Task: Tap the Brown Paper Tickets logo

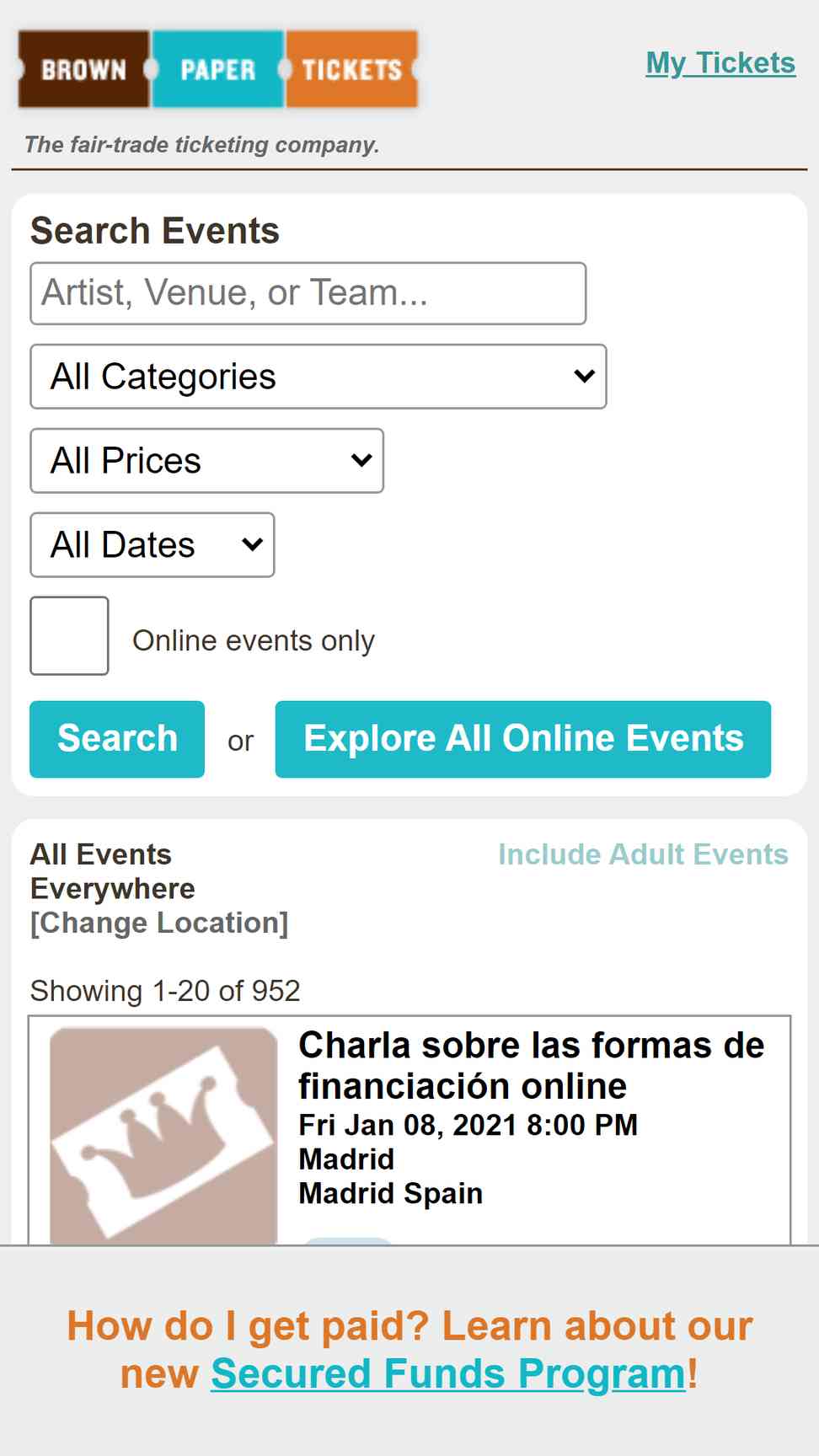Action: [218, 69]
